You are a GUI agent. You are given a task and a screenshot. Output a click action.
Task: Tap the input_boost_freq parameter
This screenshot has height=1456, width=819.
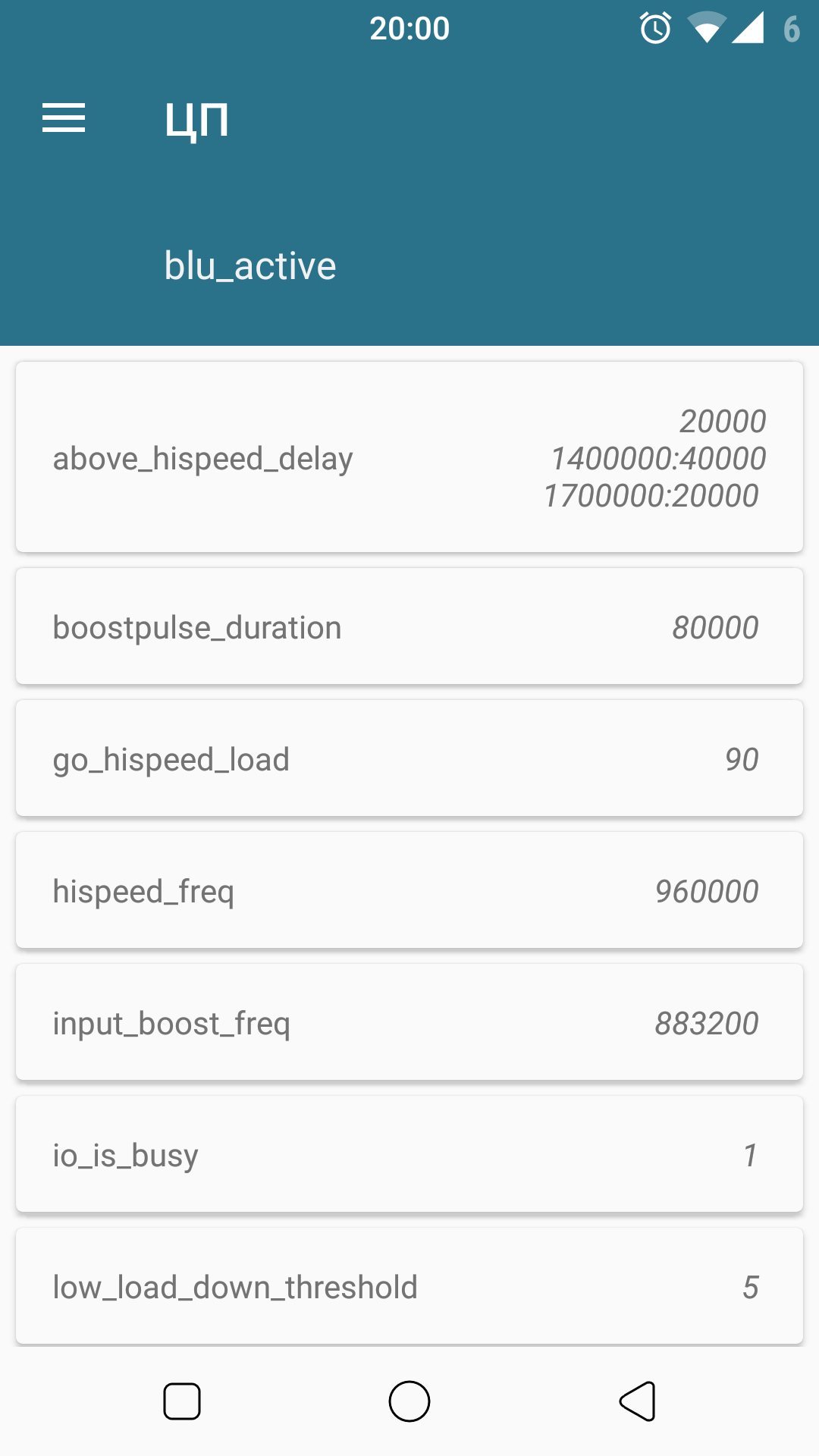(x=409, y=1023)
